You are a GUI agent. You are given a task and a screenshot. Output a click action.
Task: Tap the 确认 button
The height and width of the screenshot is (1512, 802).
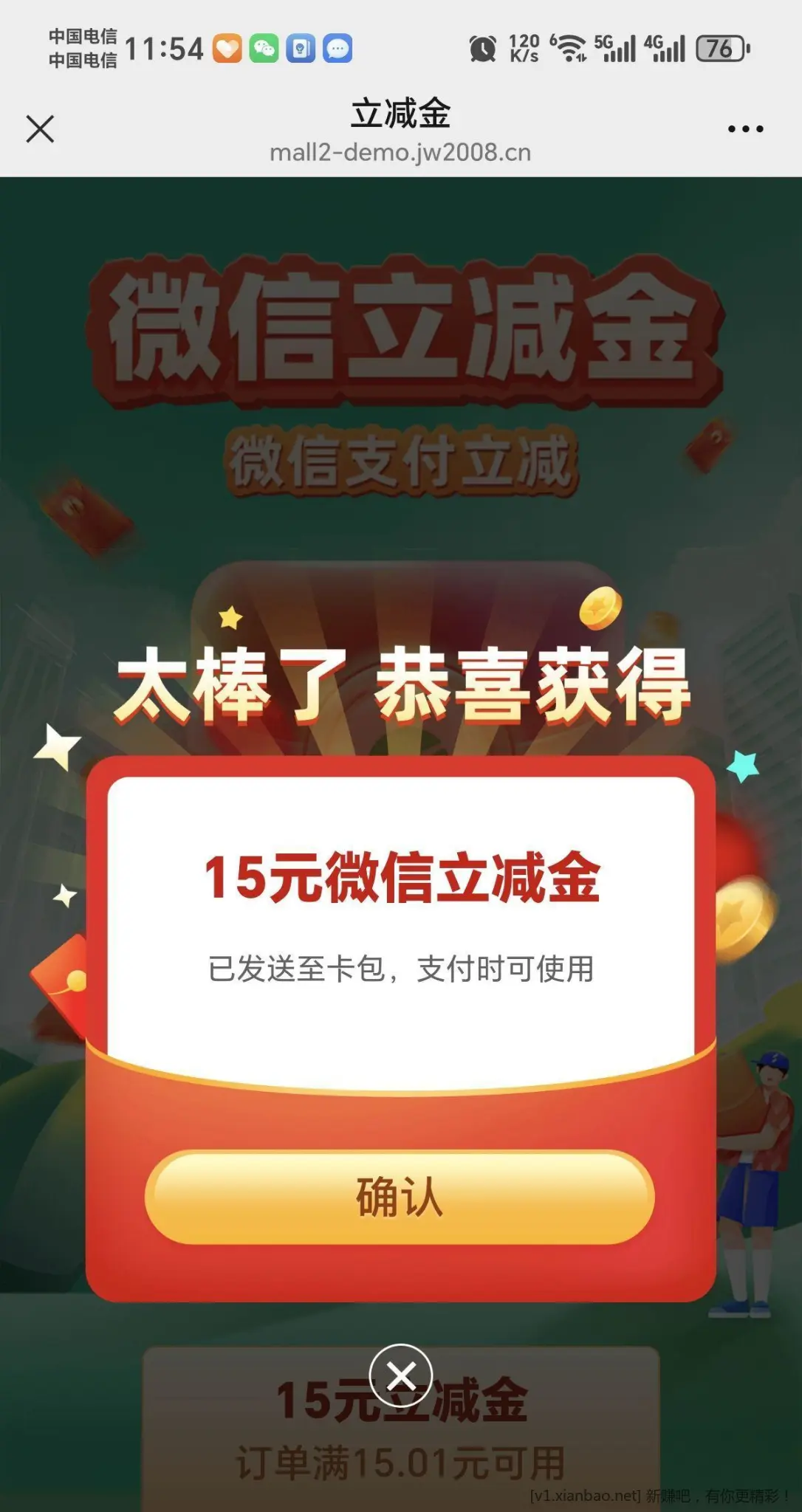coord(400,1197)
